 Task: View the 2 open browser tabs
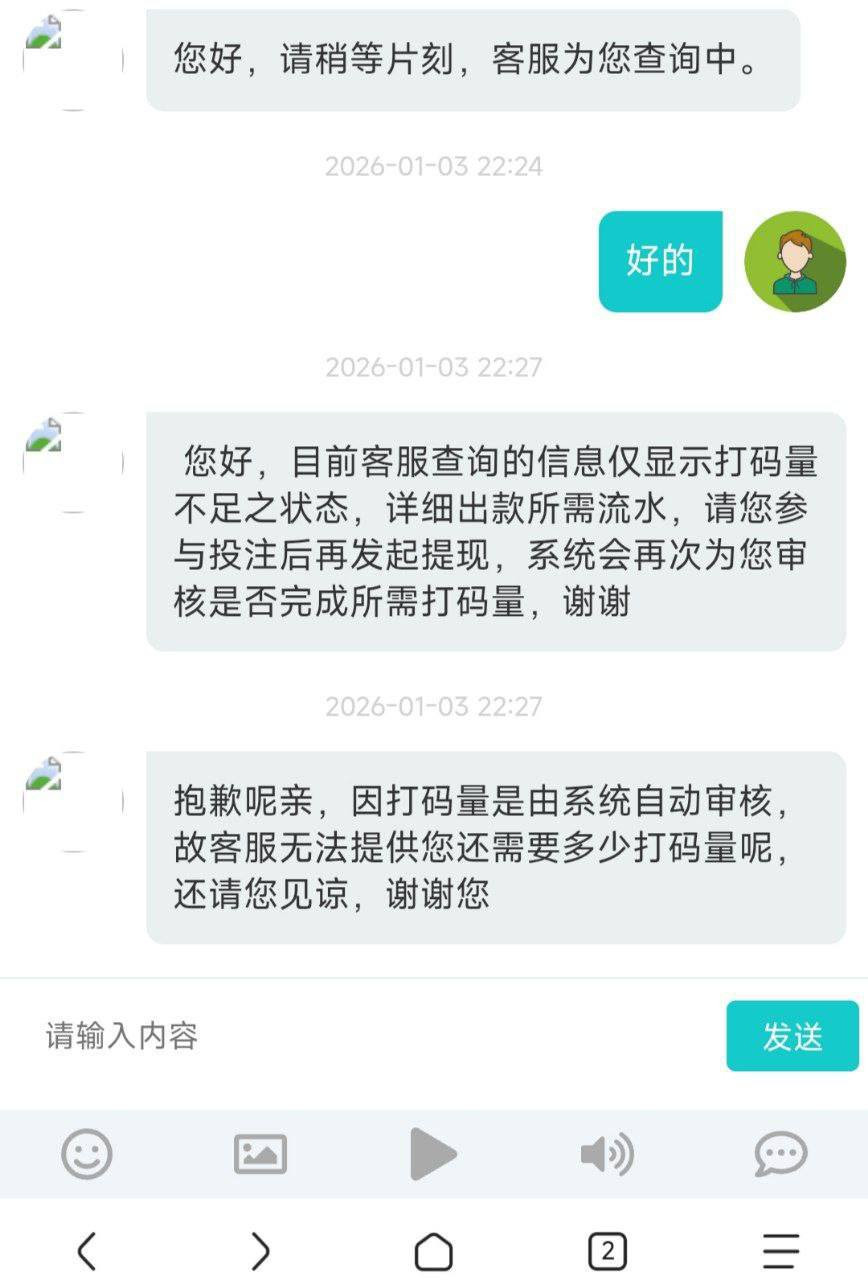pyautogui.click(x=607, y=1250)
